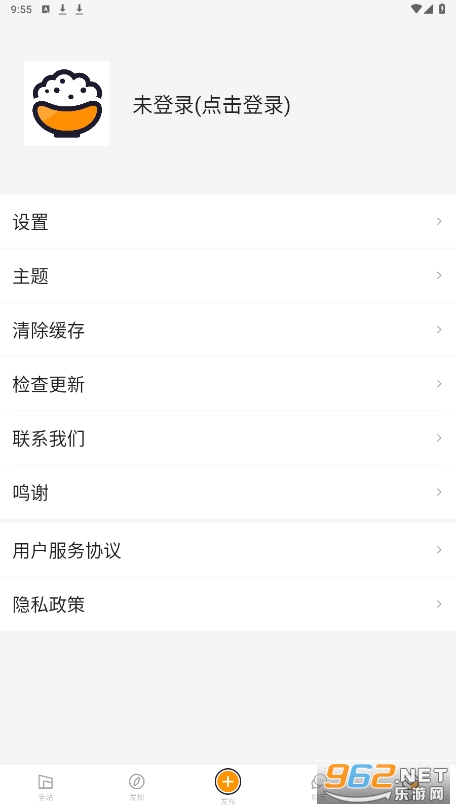Open 主题 theme options
456x810 pixels.
[x=228, y=276]
